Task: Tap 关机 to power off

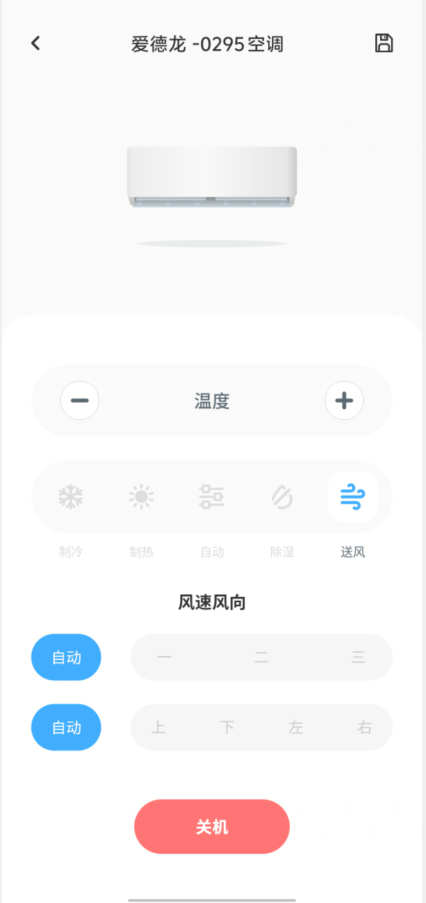Action: click(212, 826)
